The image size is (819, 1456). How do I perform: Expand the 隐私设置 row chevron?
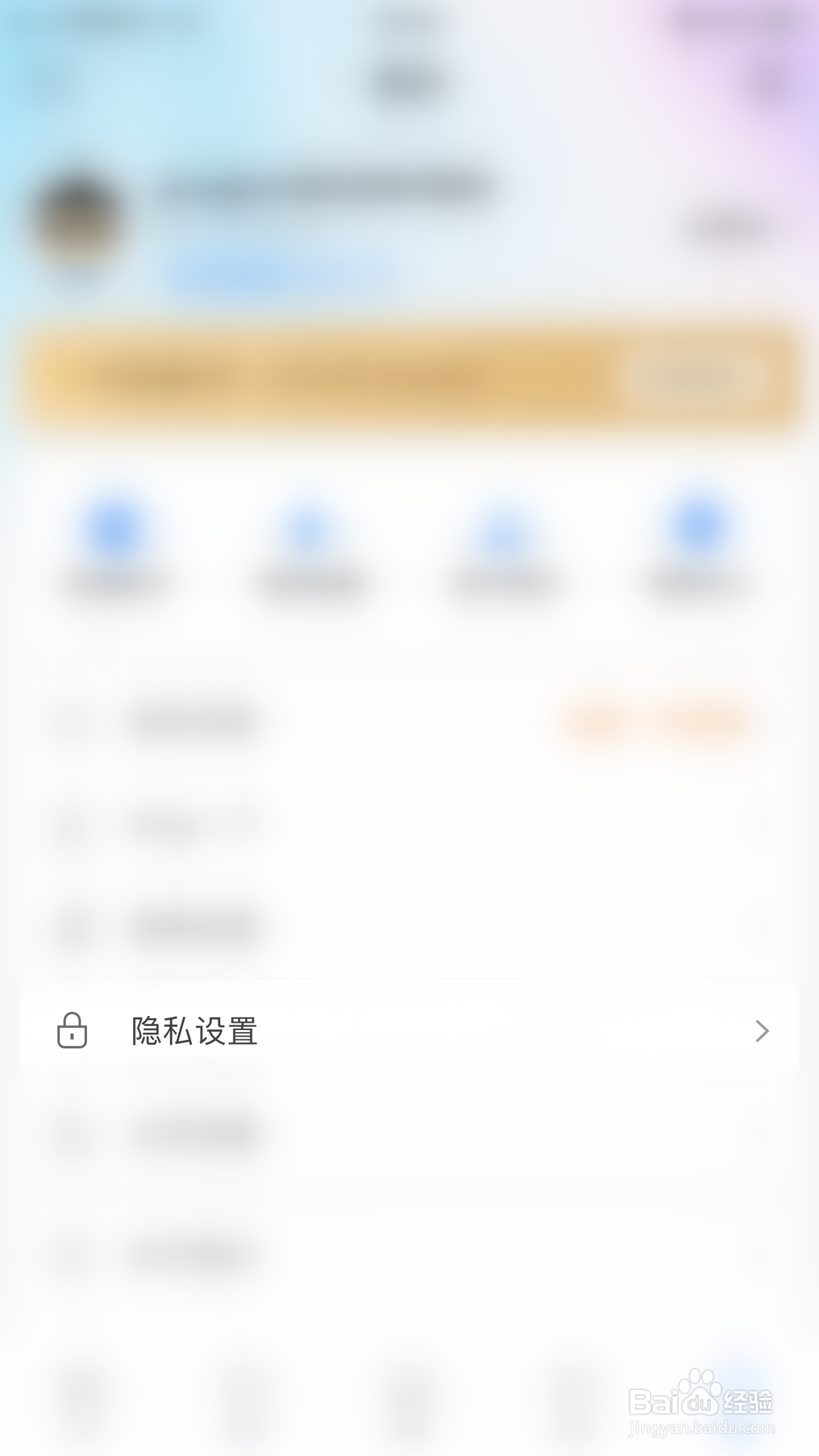(762, 1031)
